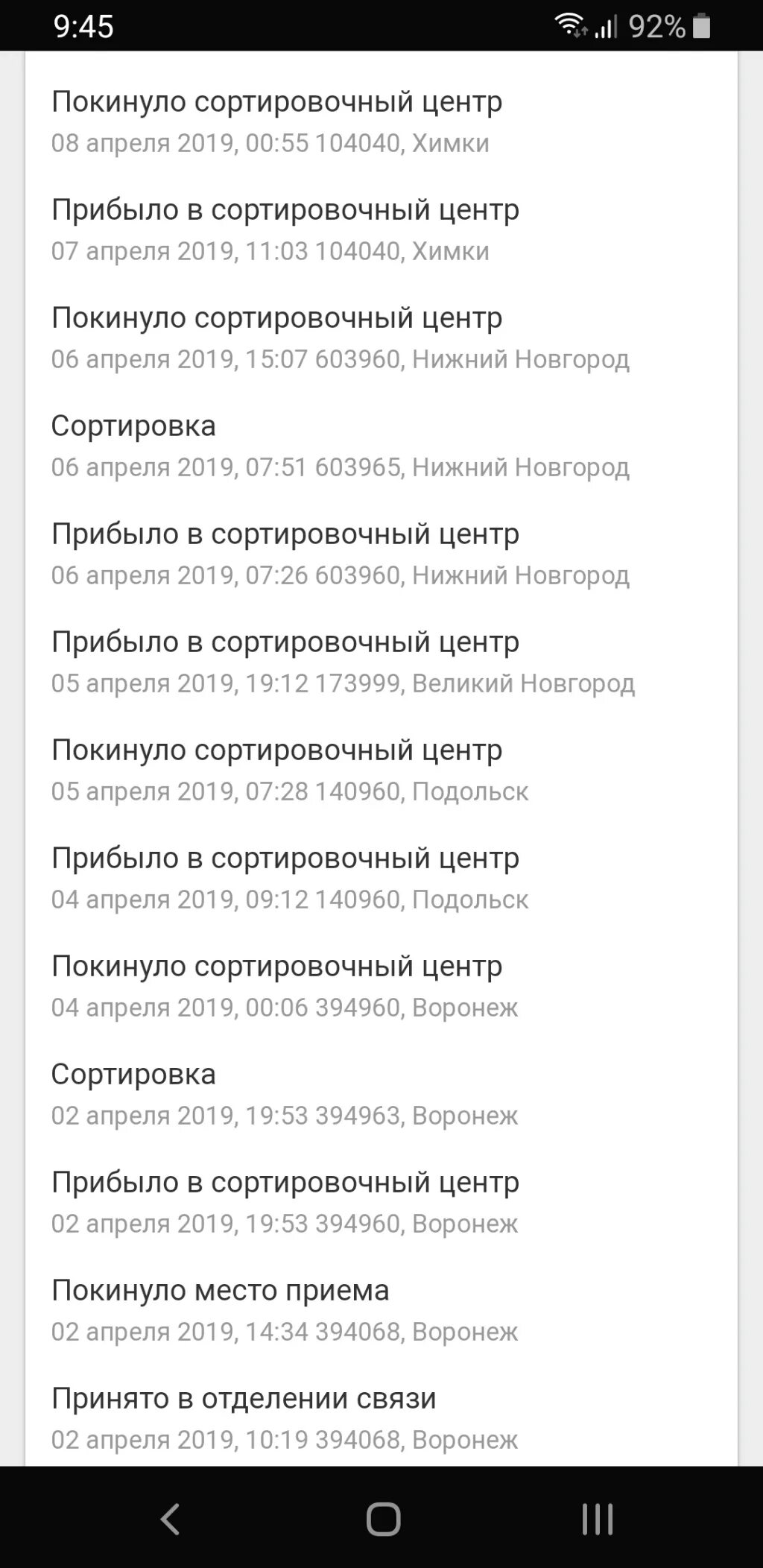
Task: Tap the system home button
Action: (x=384, y=1519)
